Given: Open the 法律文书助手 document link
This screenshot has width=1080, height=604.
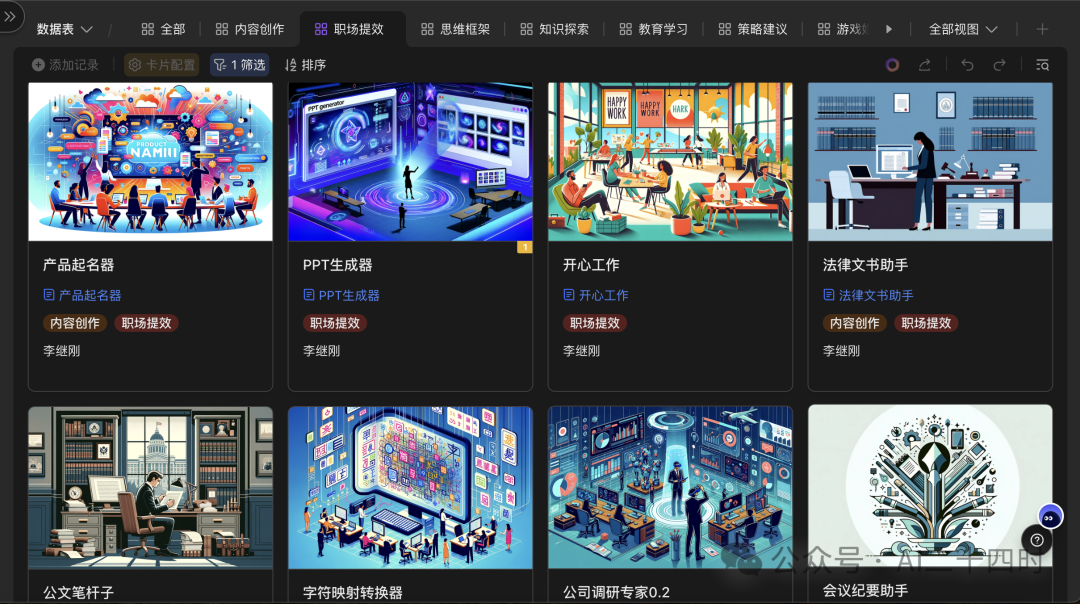Looking at the screenshot, I should click(x=876, y=295).
